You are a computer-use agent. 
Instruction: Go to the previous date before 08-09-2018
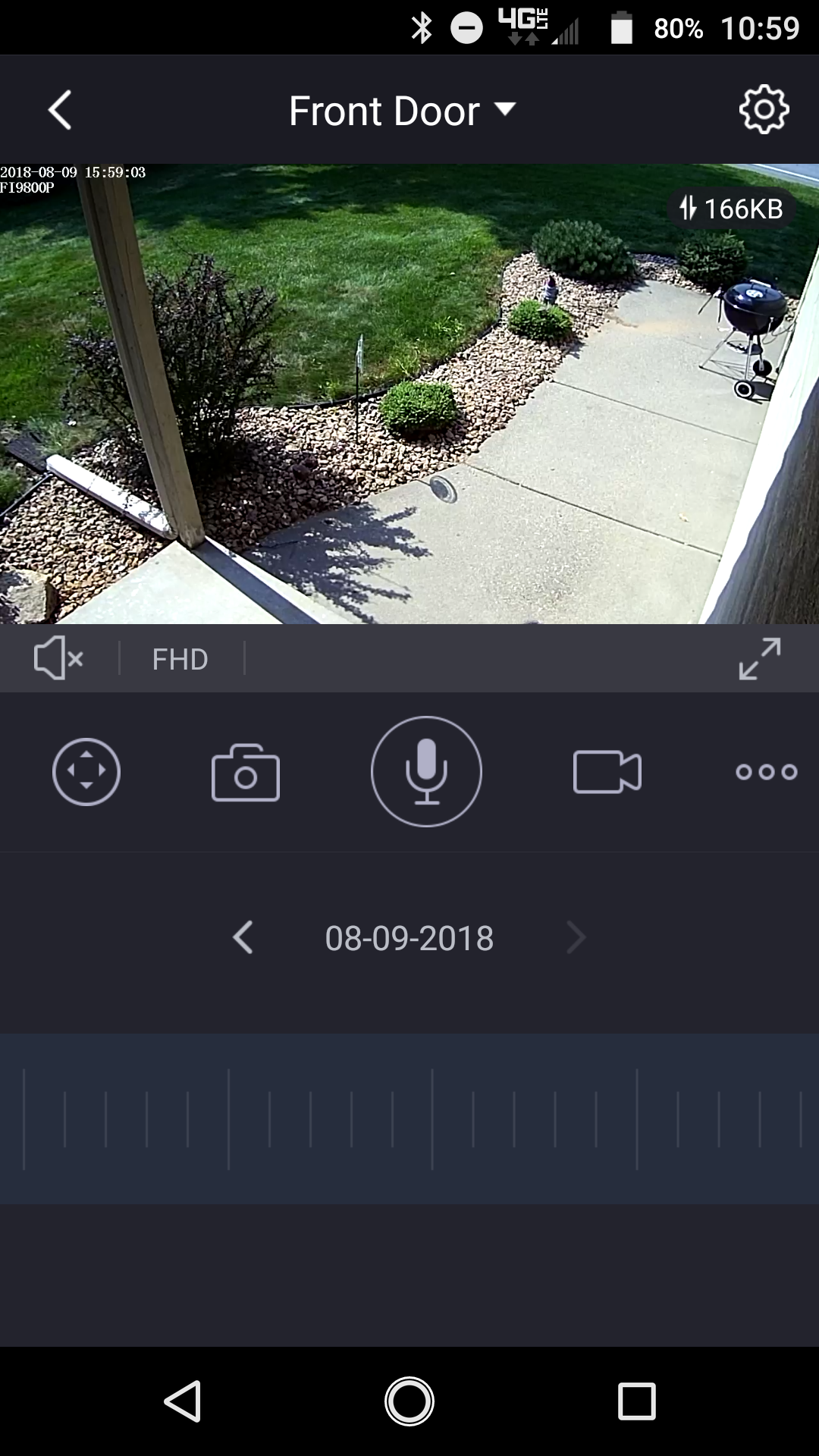[243, 938]
